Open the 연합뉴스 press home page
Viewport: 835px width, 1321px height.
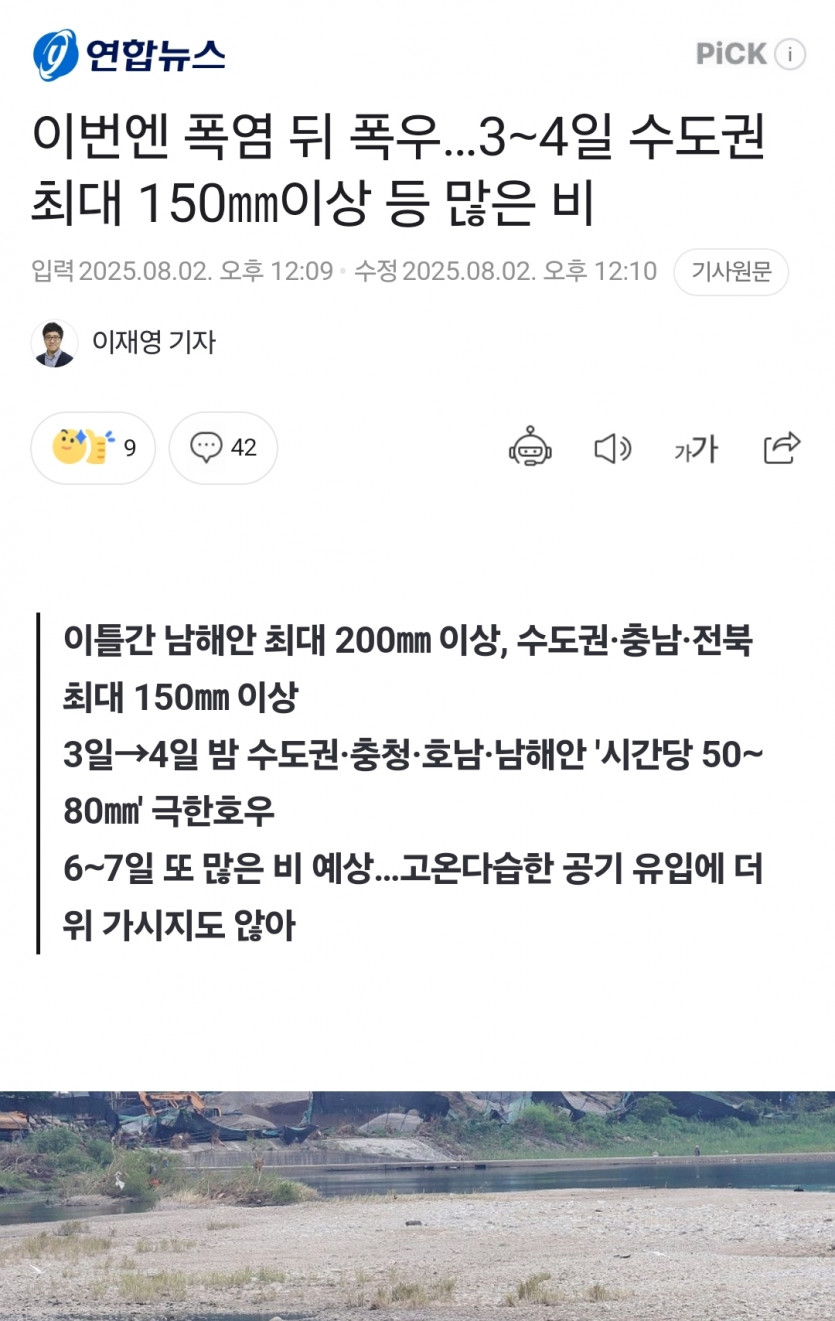coord(129,54)
